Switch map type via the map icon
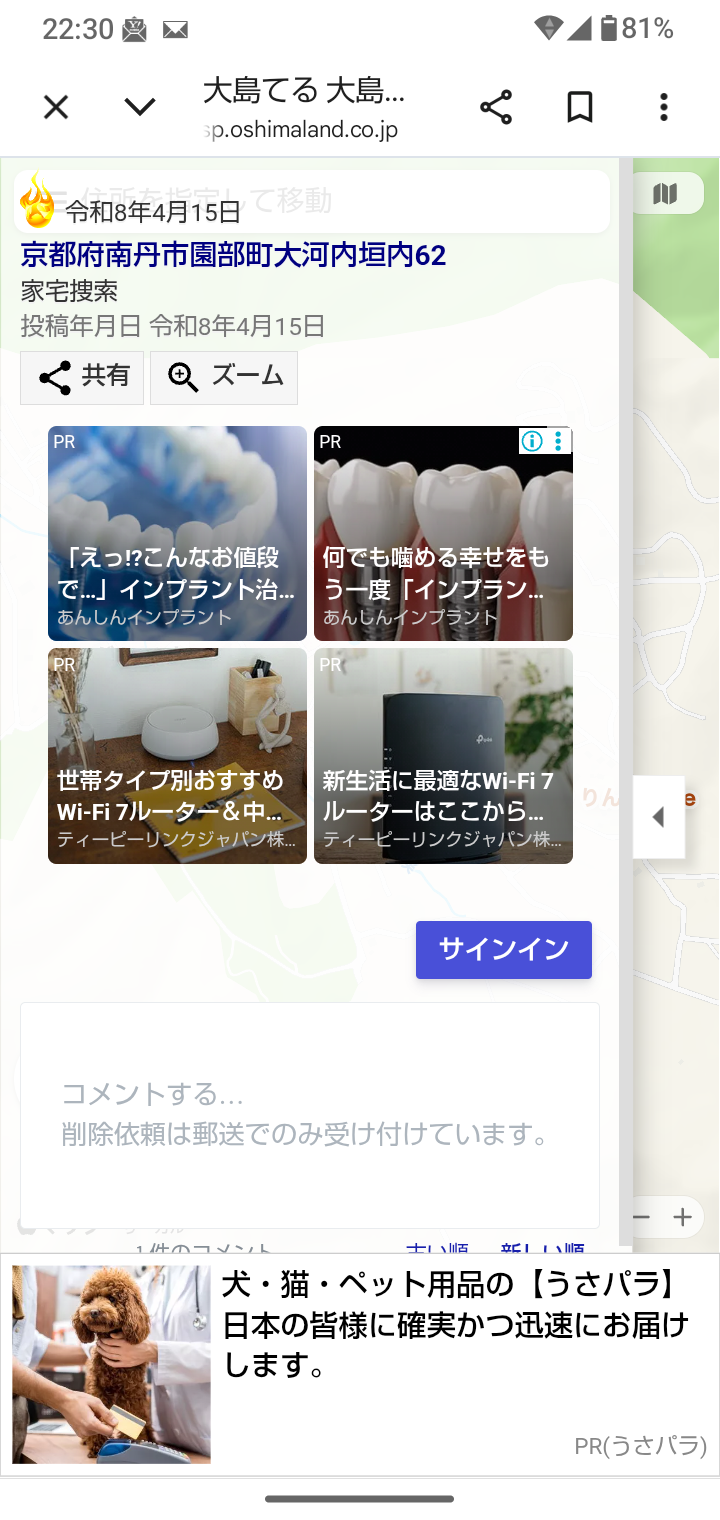Screen dimensions: 720x1520 tap(665, 194)
